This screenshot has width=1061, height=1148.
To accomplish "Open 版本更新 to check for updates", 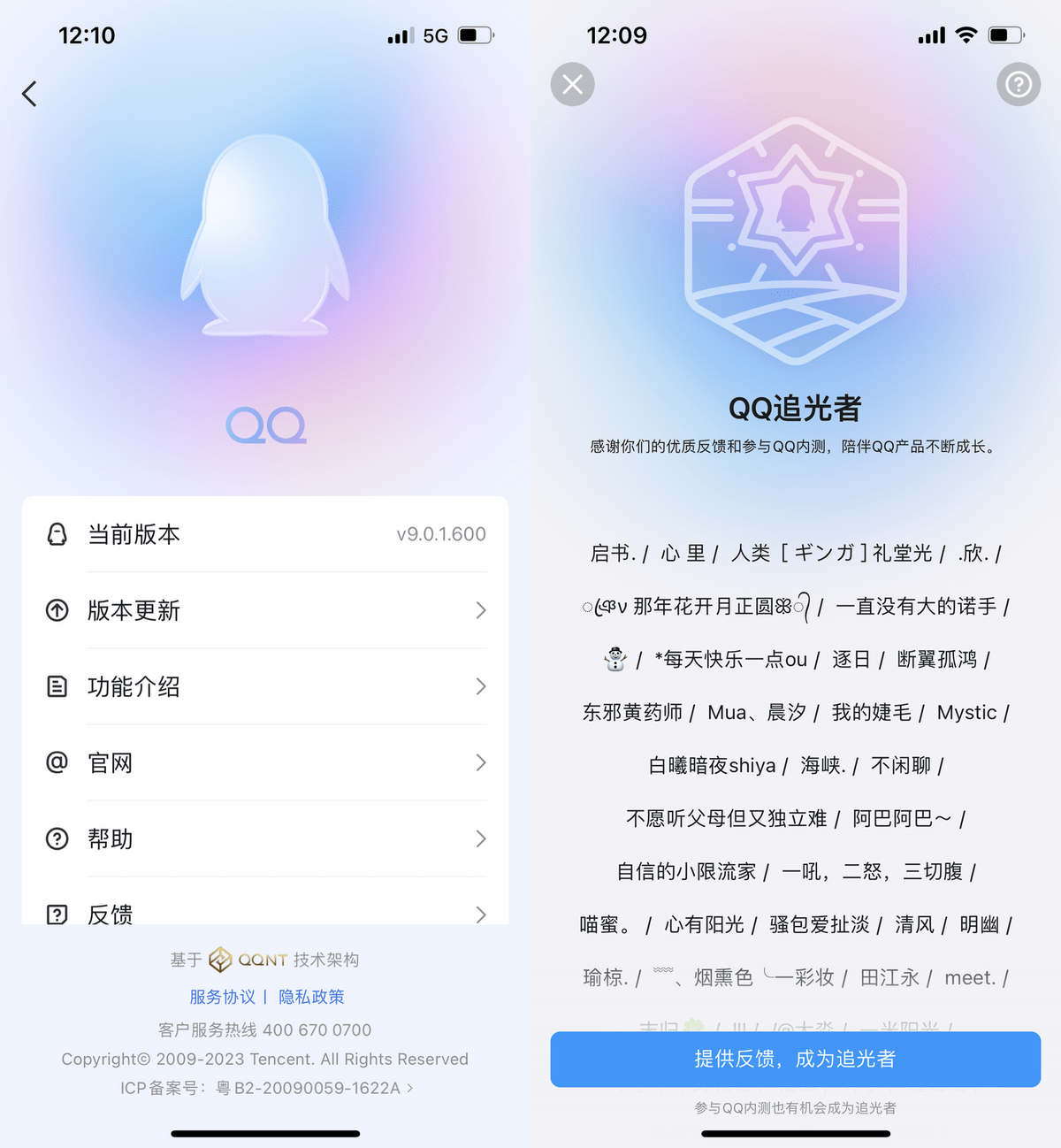I will pyautogui.click(x=265, y=610).
